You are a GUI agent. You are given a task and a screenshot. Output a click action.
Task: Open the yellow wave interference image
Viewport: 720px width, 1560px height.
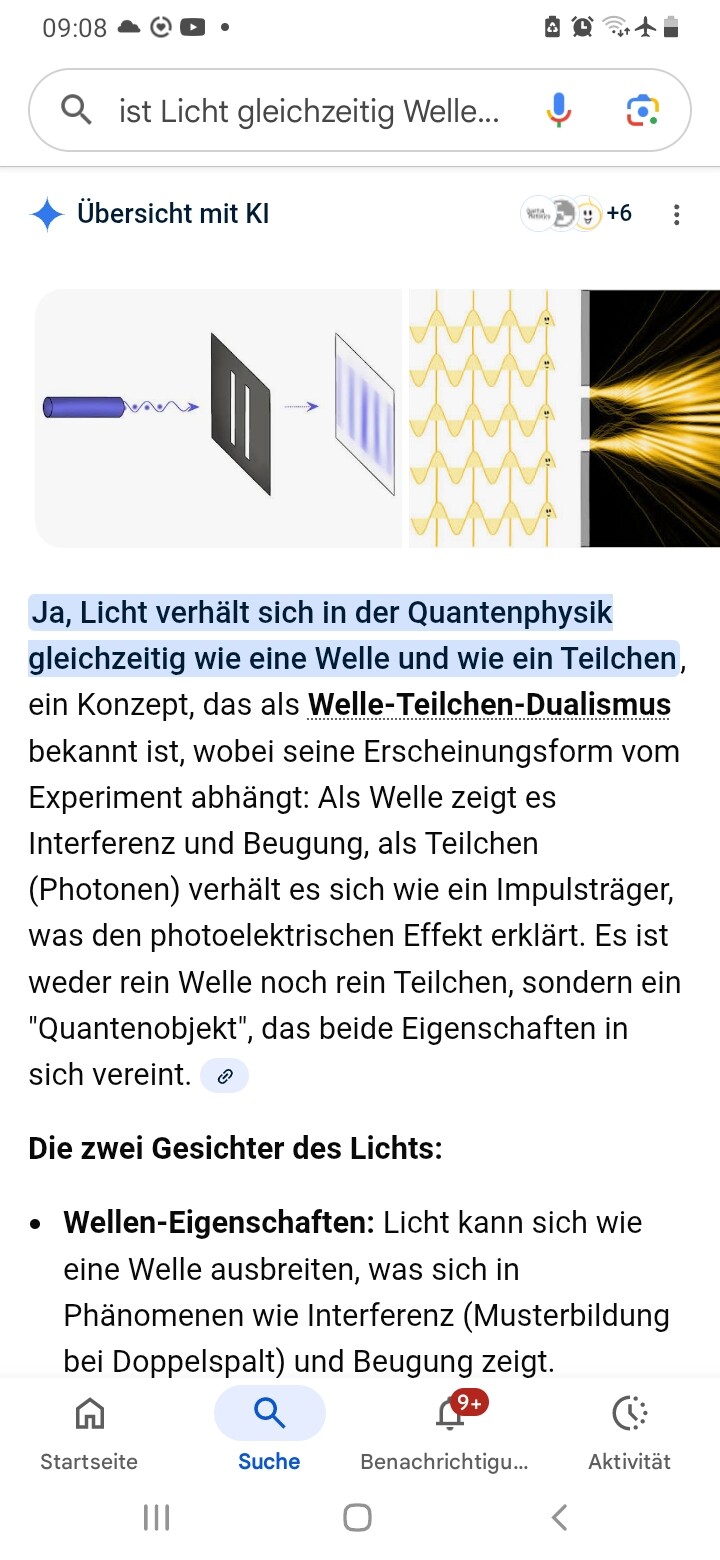tap(565, 418)
